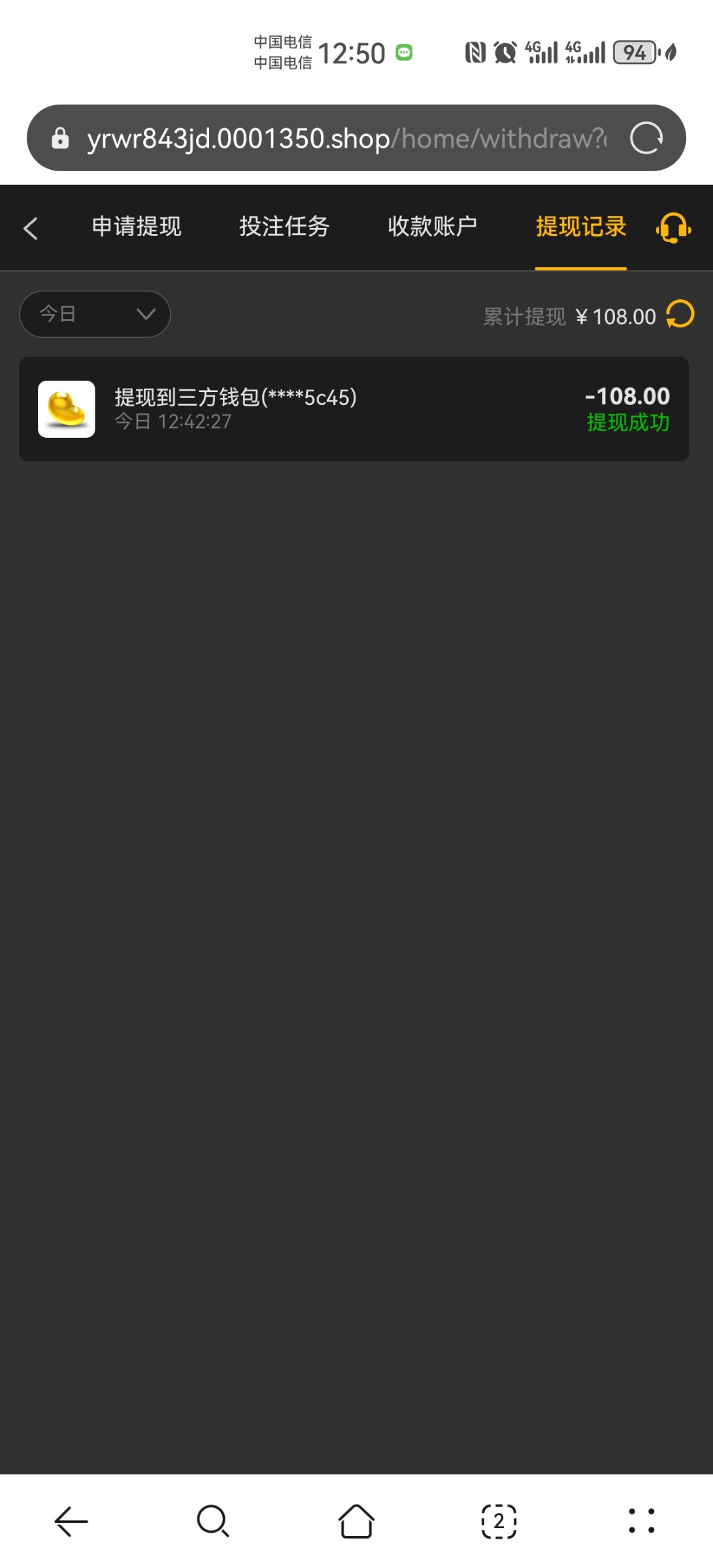Reload the page from the address bar
The image size is (713, 1568).
point(646,139)
